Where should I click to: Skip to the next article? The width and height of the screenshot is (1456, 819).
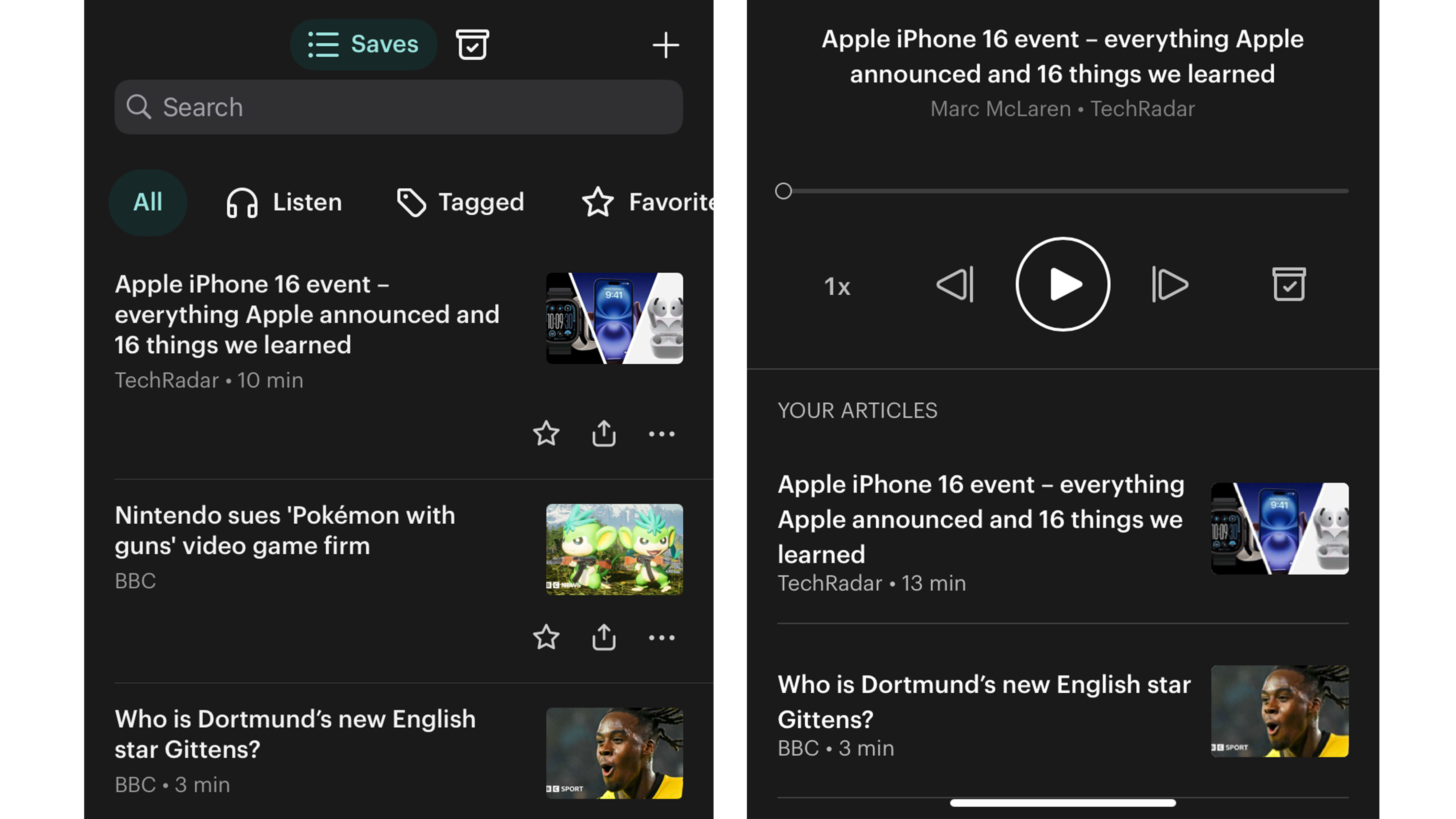pos(1170,284)
